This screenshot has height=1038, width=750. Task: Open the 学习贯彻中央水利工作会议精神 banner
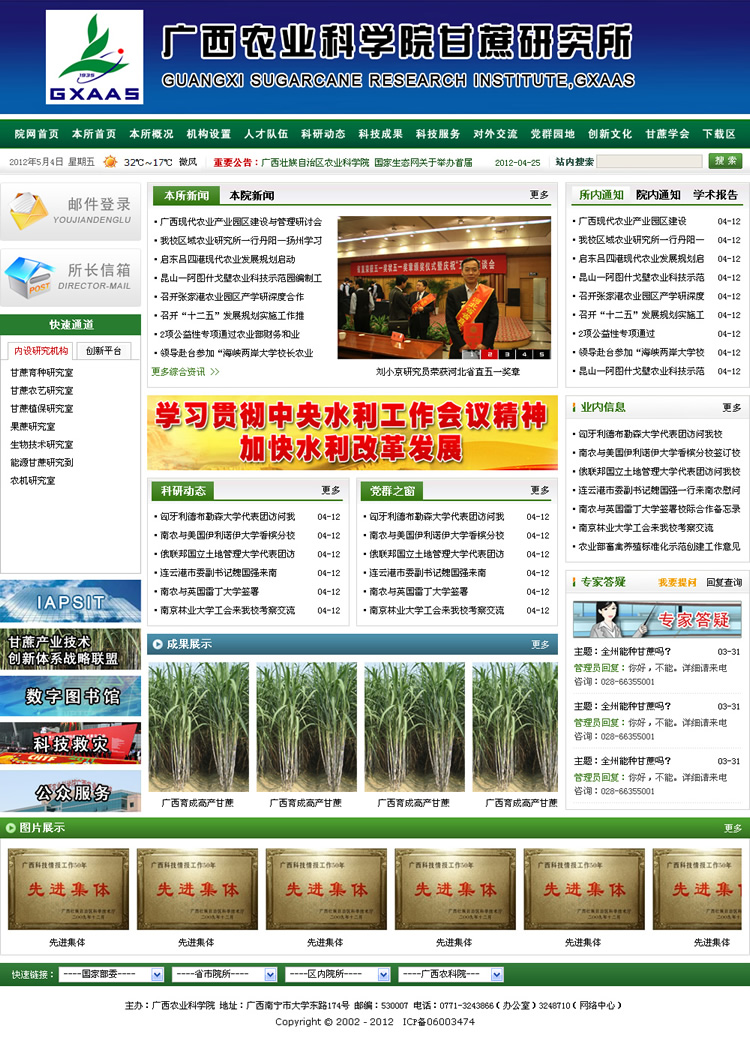(352, 432)
